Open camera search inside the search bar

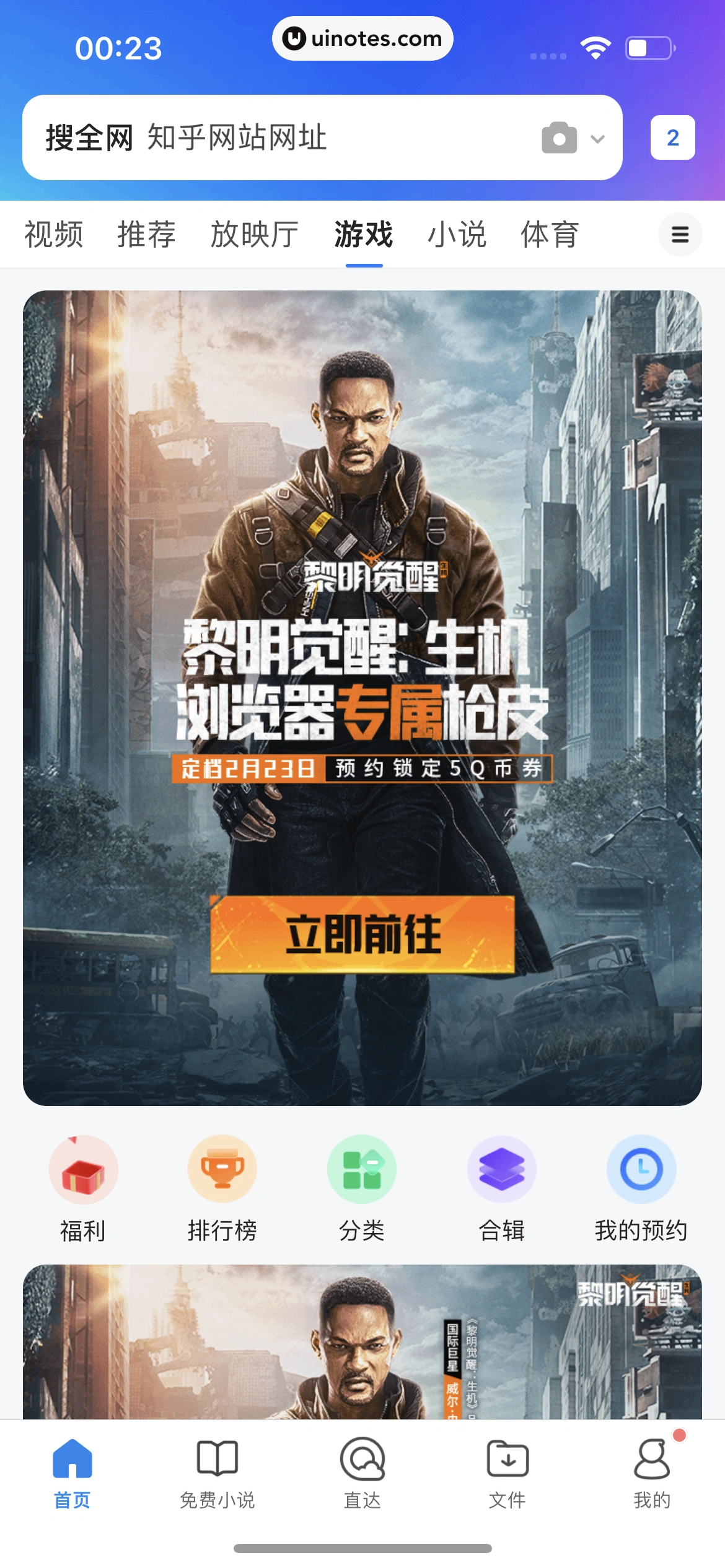tap(558, 137)
